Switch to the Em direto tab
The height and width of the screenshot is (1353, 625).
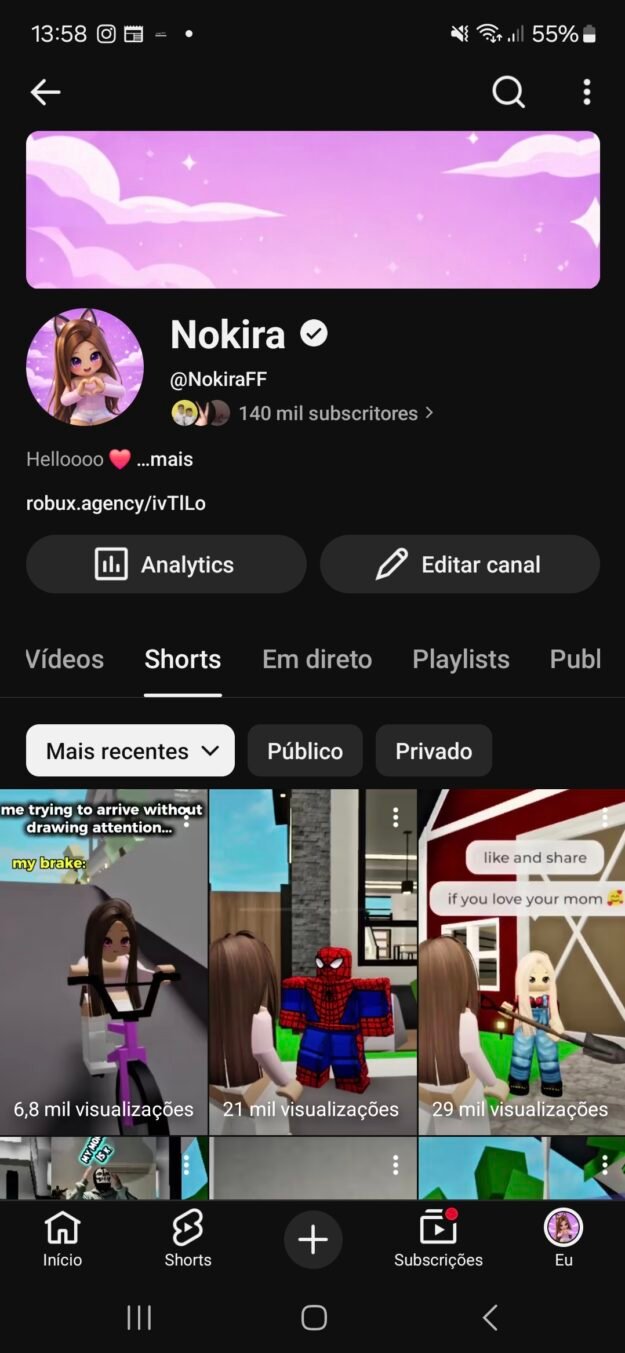[317, 659]
